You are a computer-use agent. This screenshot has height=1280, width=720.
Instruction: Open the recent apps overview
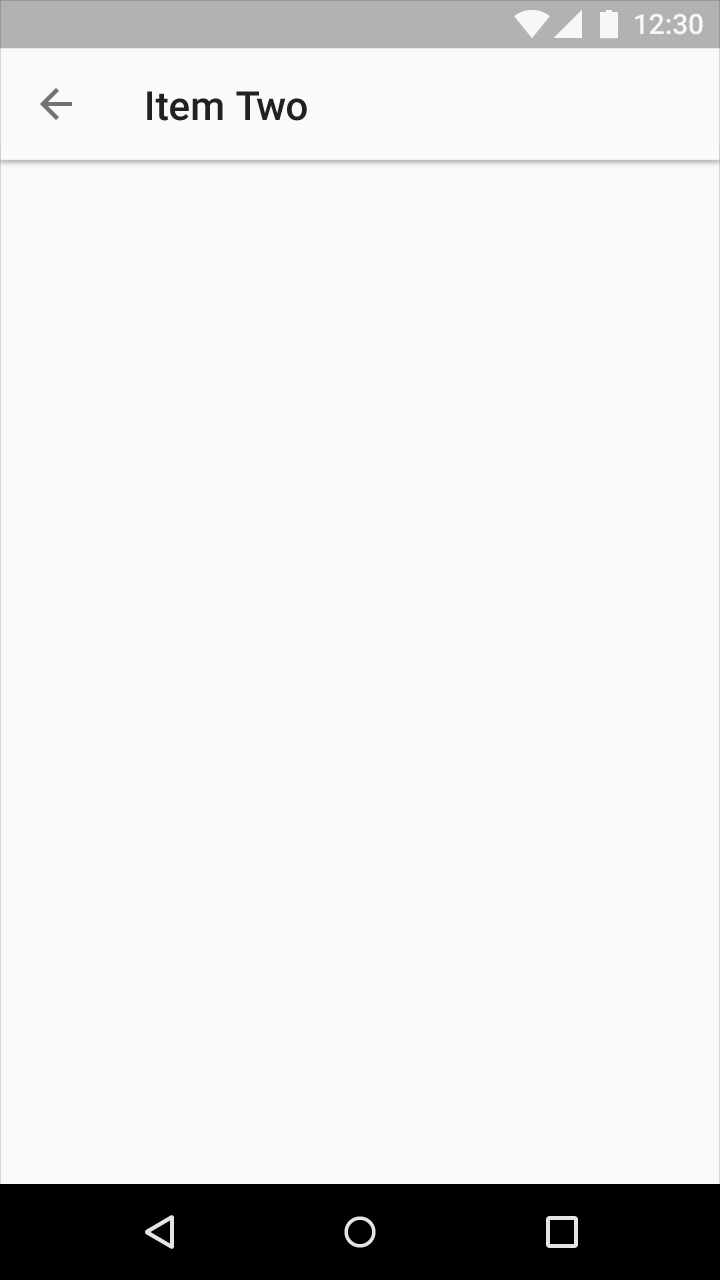coord(561,1231)
